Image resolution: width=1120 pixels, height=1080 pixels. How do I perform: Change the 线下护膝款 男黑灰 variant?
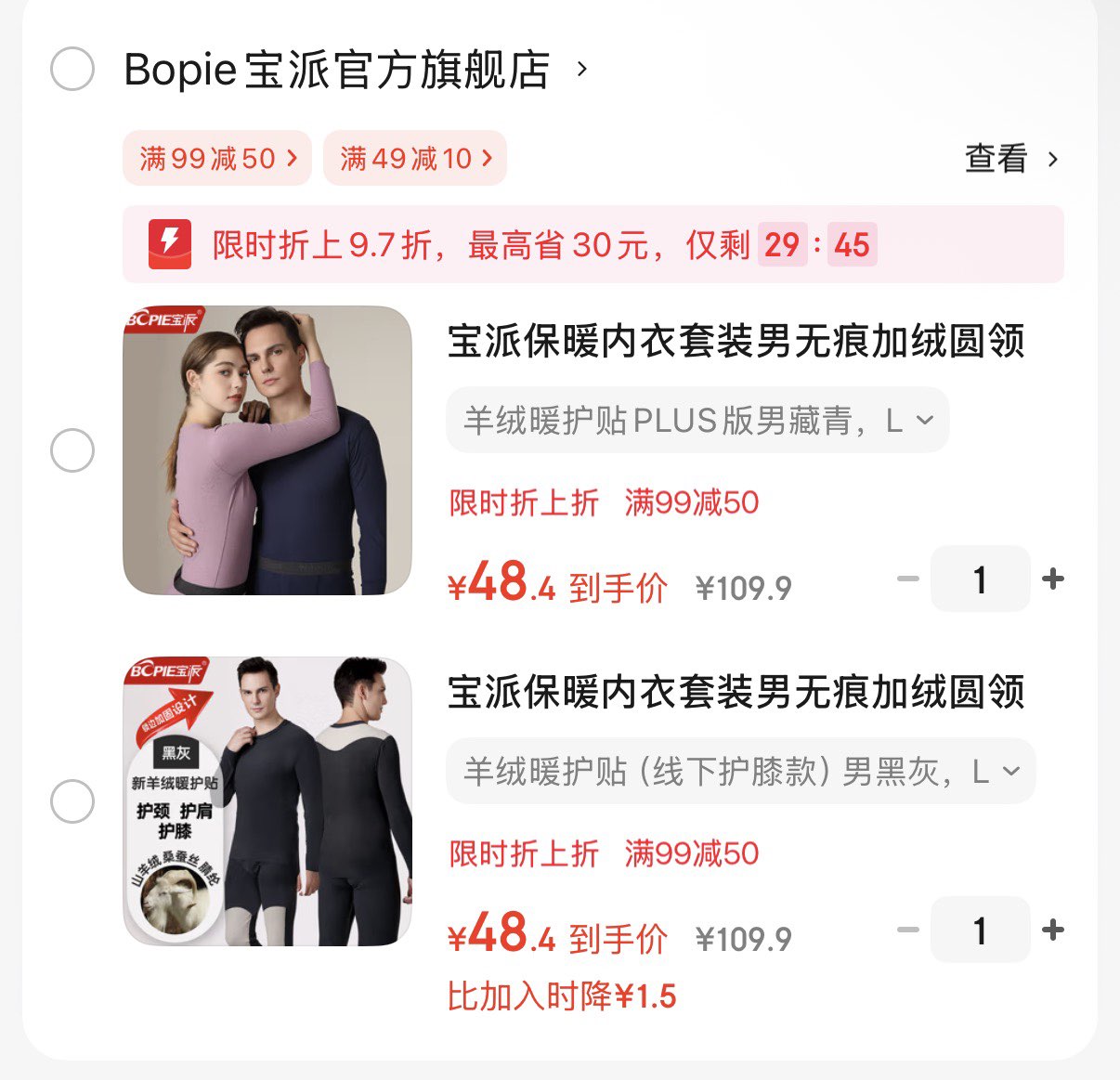point(741,772)
